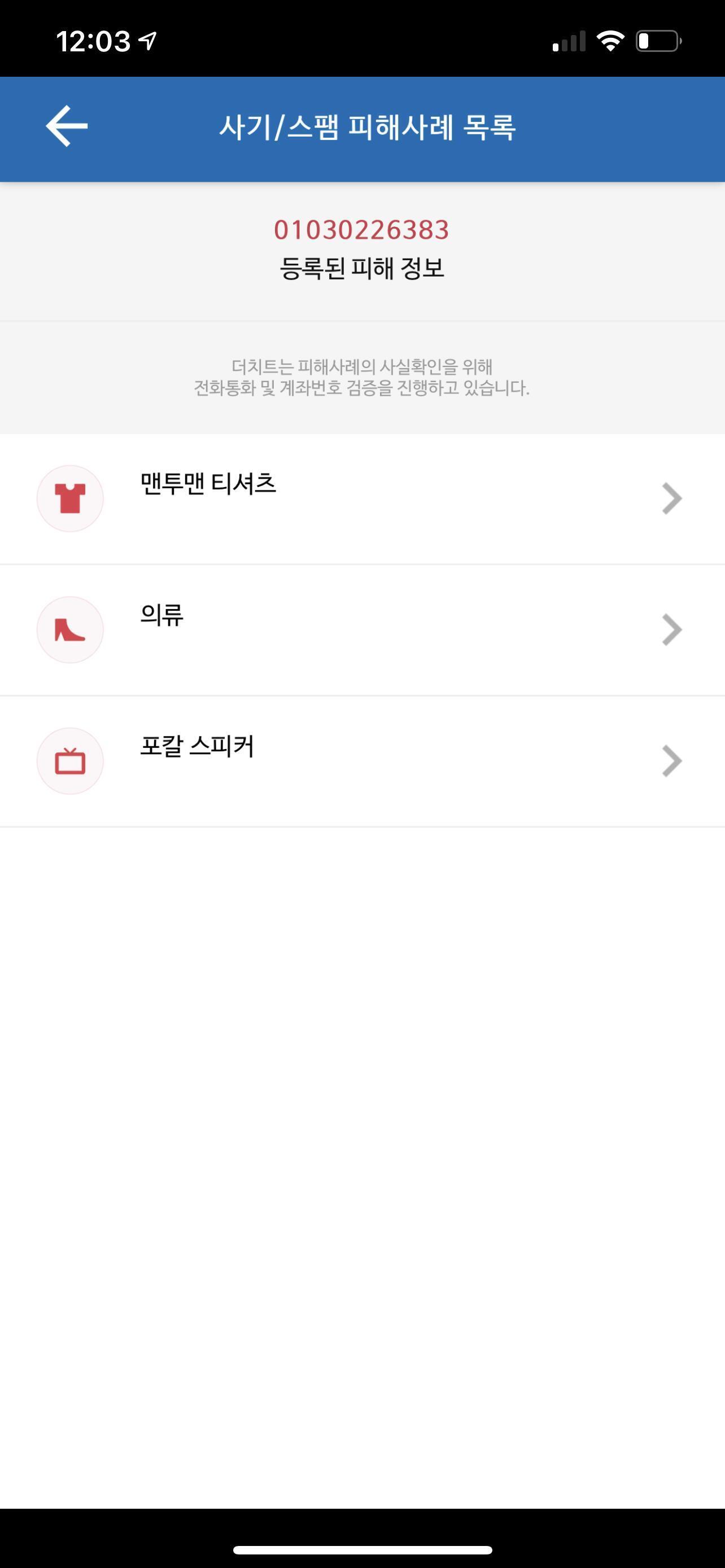The width and height of the screenshot is (725, 1568).
Task: Open the 포칼 스피커 fraud case
Action: (362, 761)
